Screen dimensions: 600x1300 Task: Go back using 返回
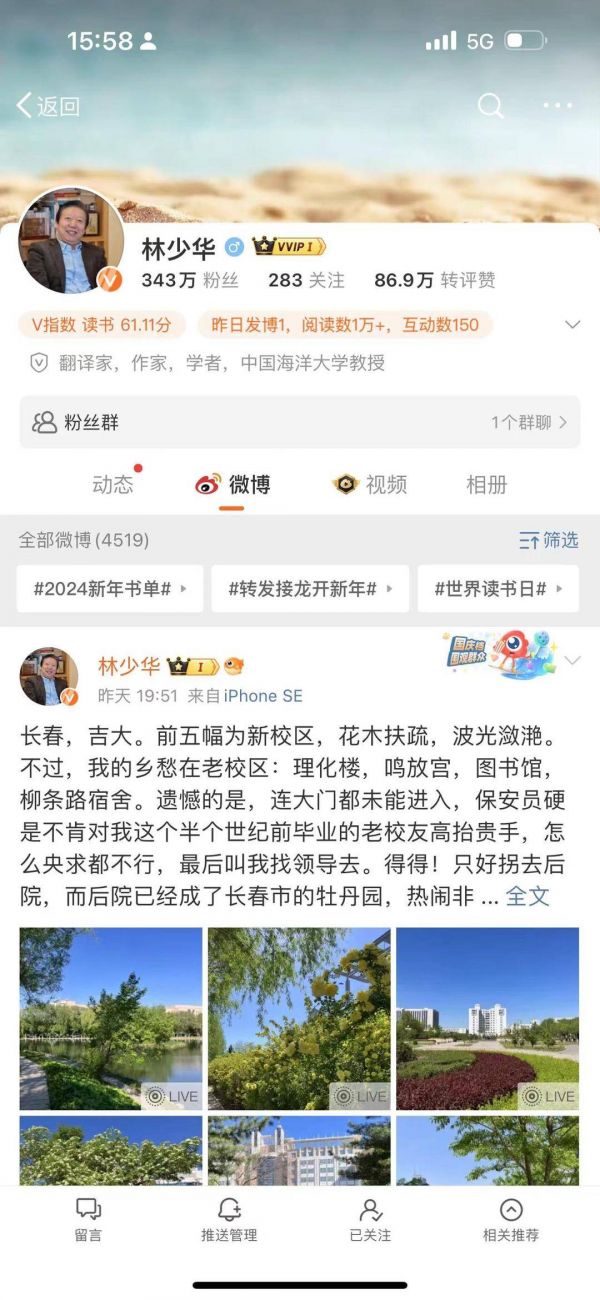click(x=47, y=106)
